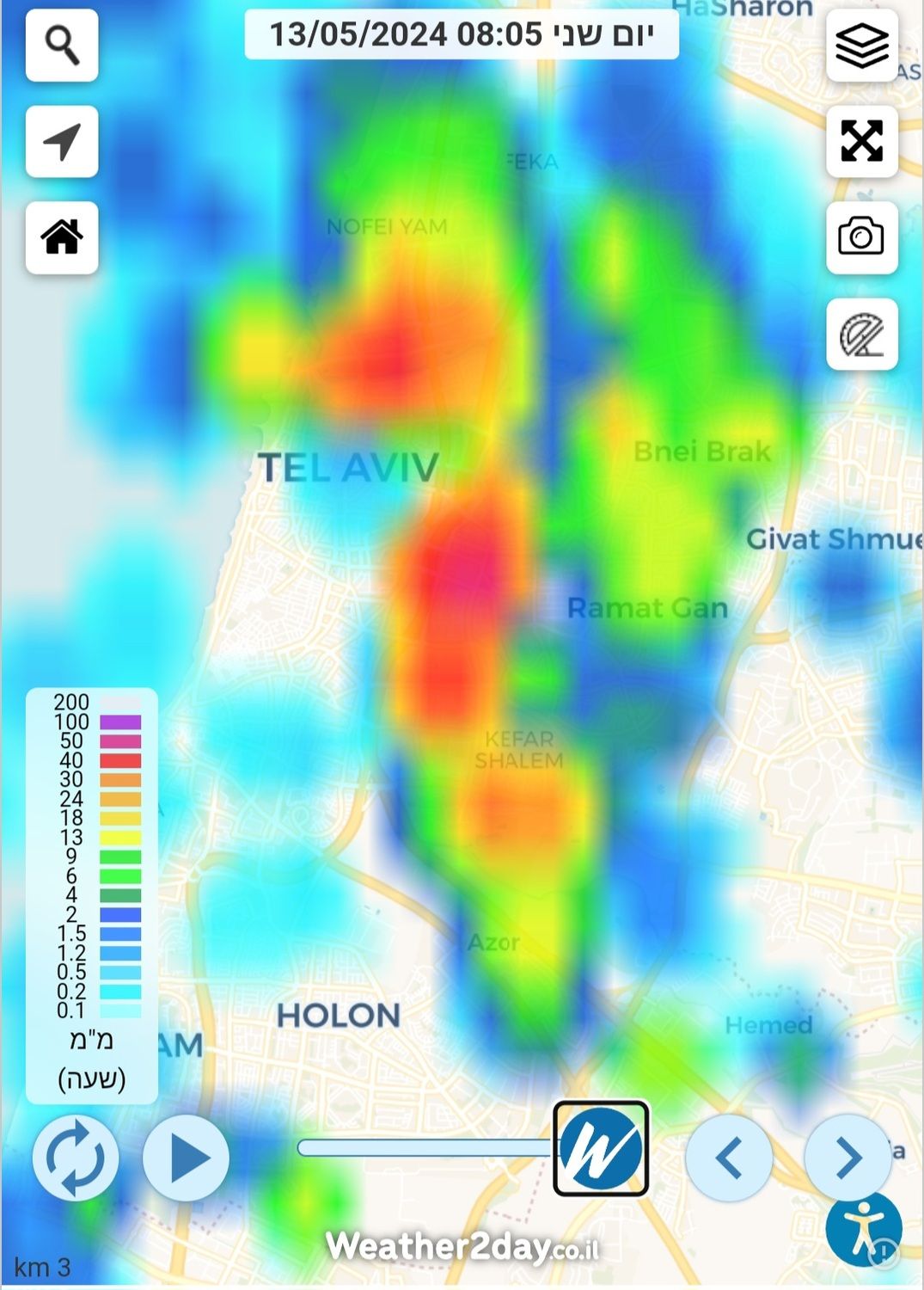Refresh the radar data
This screenshot has height=1290, width=924.
[76, 1158]
